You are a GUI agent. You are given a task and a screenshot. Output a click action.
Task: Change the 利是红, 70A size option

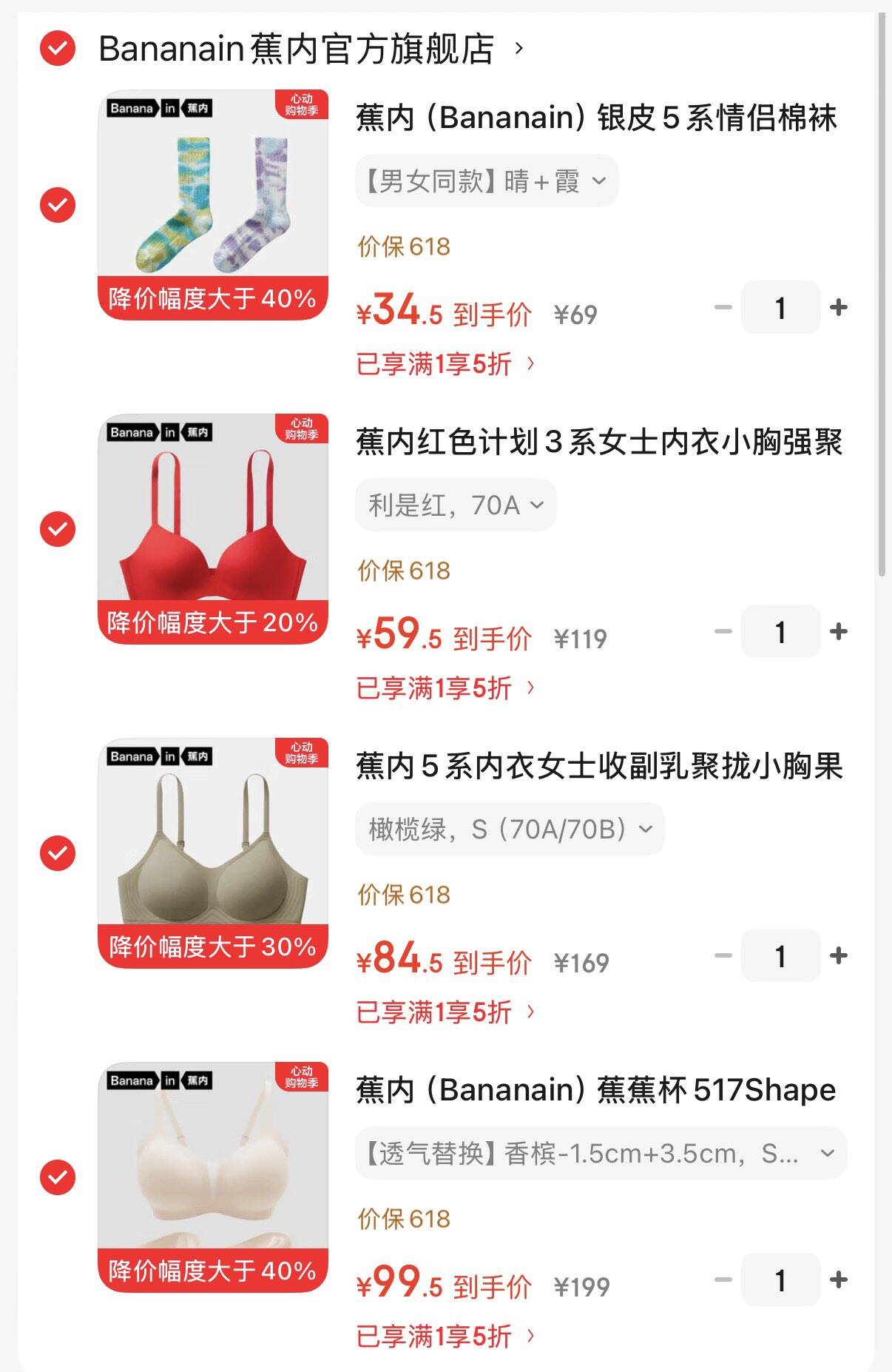pos(456,505)
